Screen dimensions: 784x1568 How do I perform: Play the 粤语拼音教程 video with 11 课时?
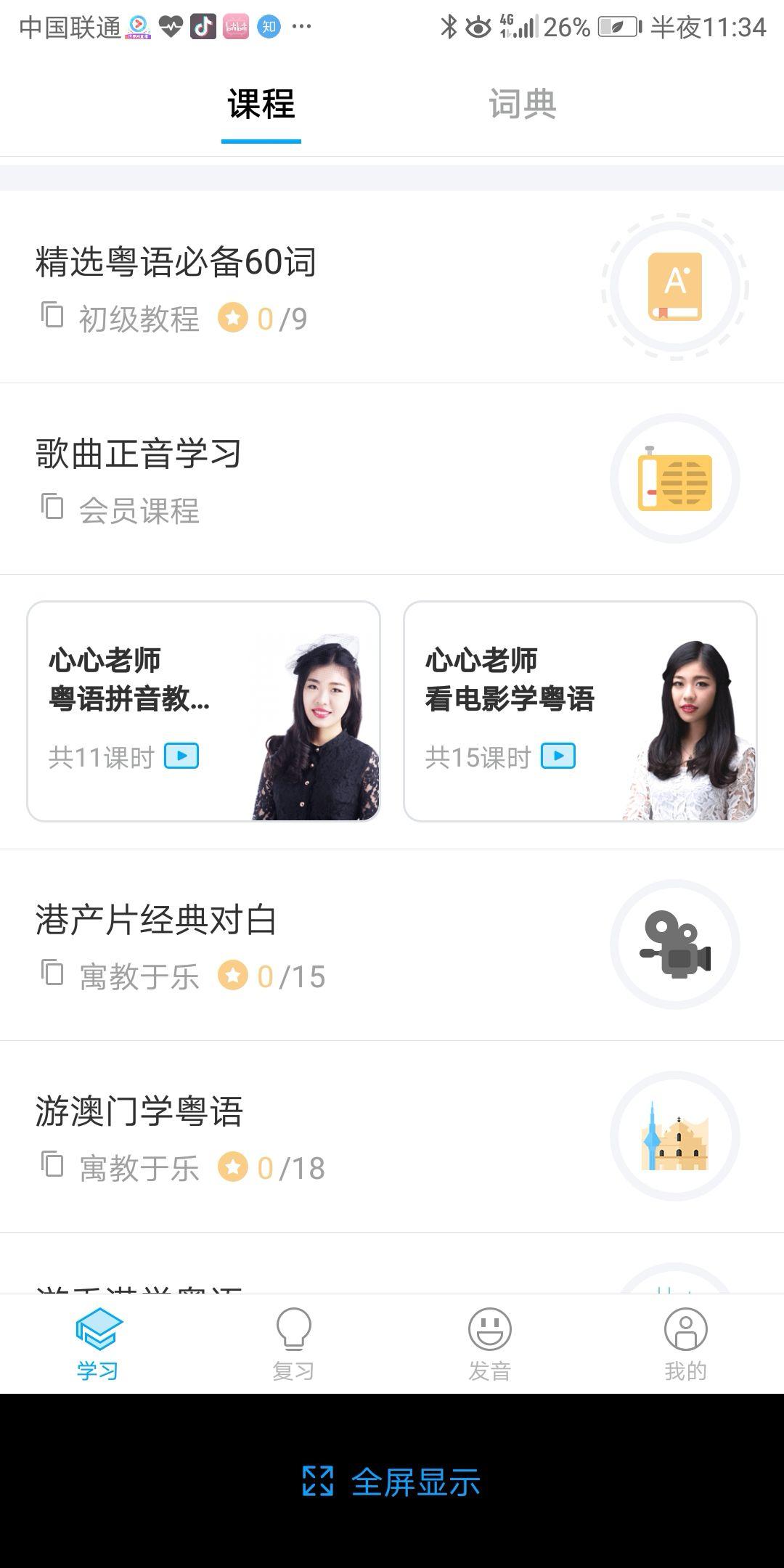click(x=183, y=756)
